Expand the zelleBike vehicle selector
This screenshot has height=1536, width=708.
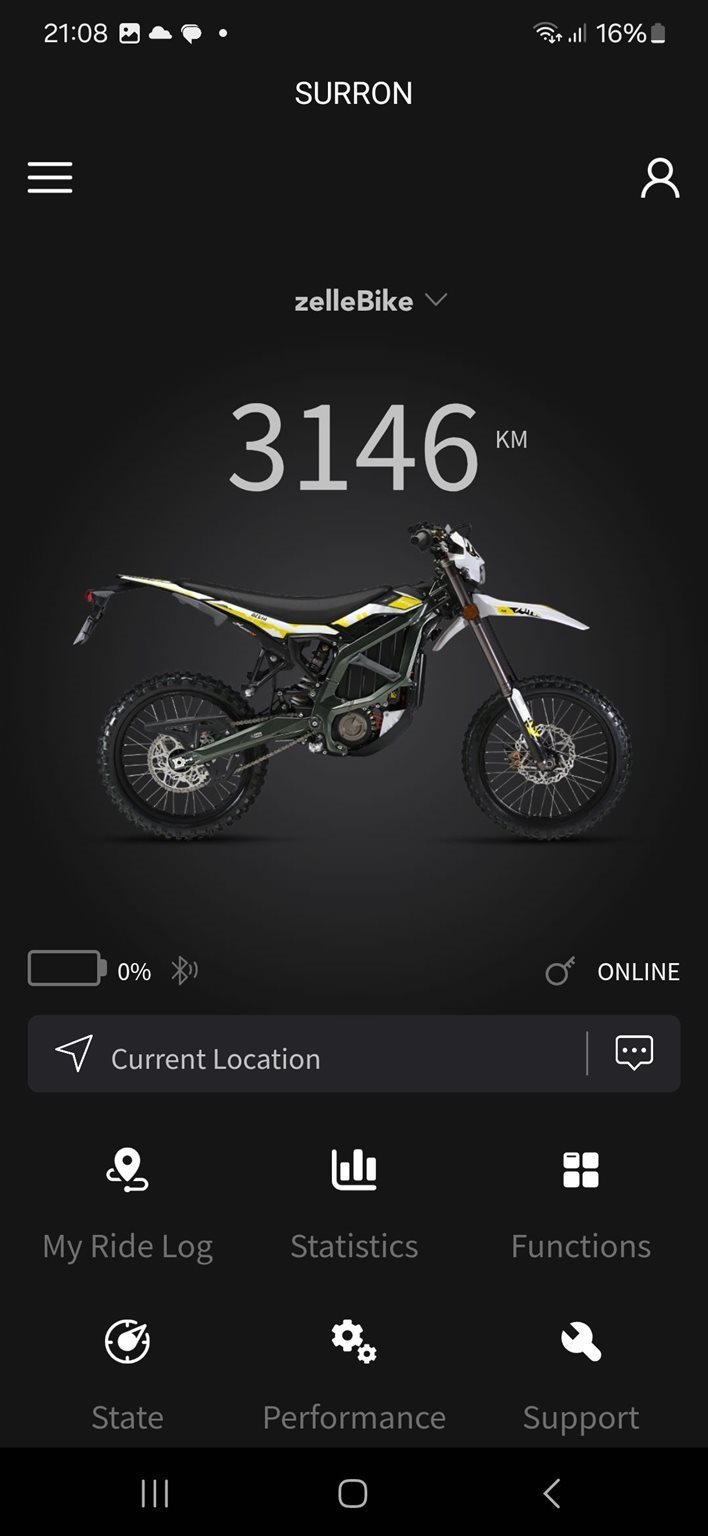[x=370, y=300]
